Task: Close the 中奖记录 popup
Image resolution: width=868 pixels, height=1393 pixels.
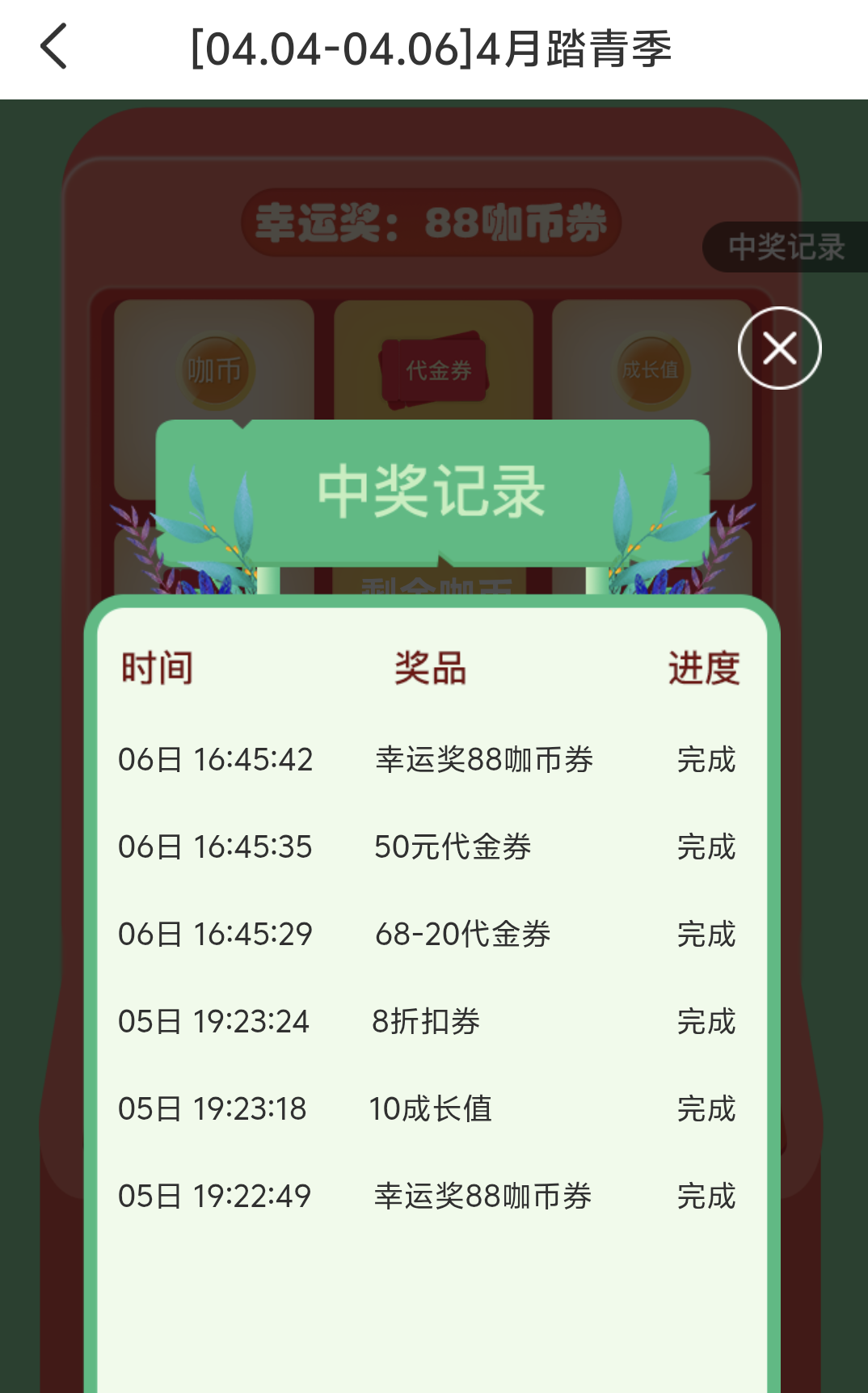Action: coord(779,348)
